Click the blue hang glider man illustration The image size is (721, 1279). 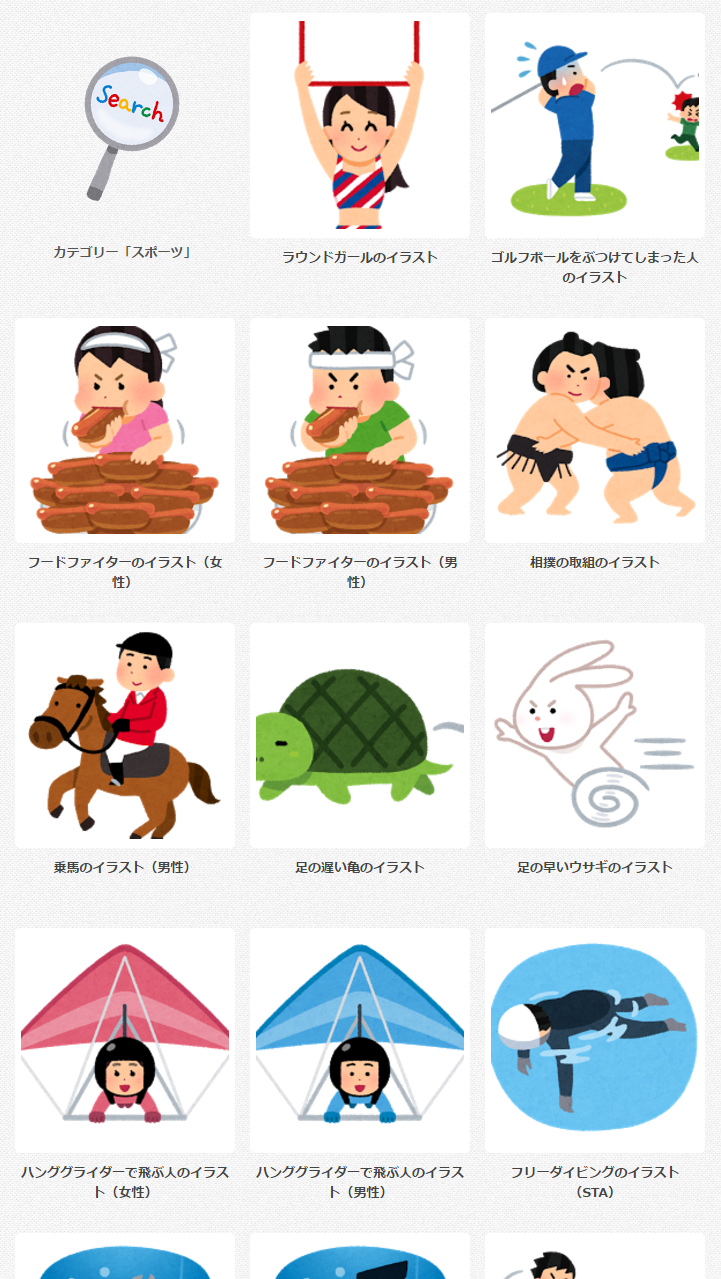360,1040
